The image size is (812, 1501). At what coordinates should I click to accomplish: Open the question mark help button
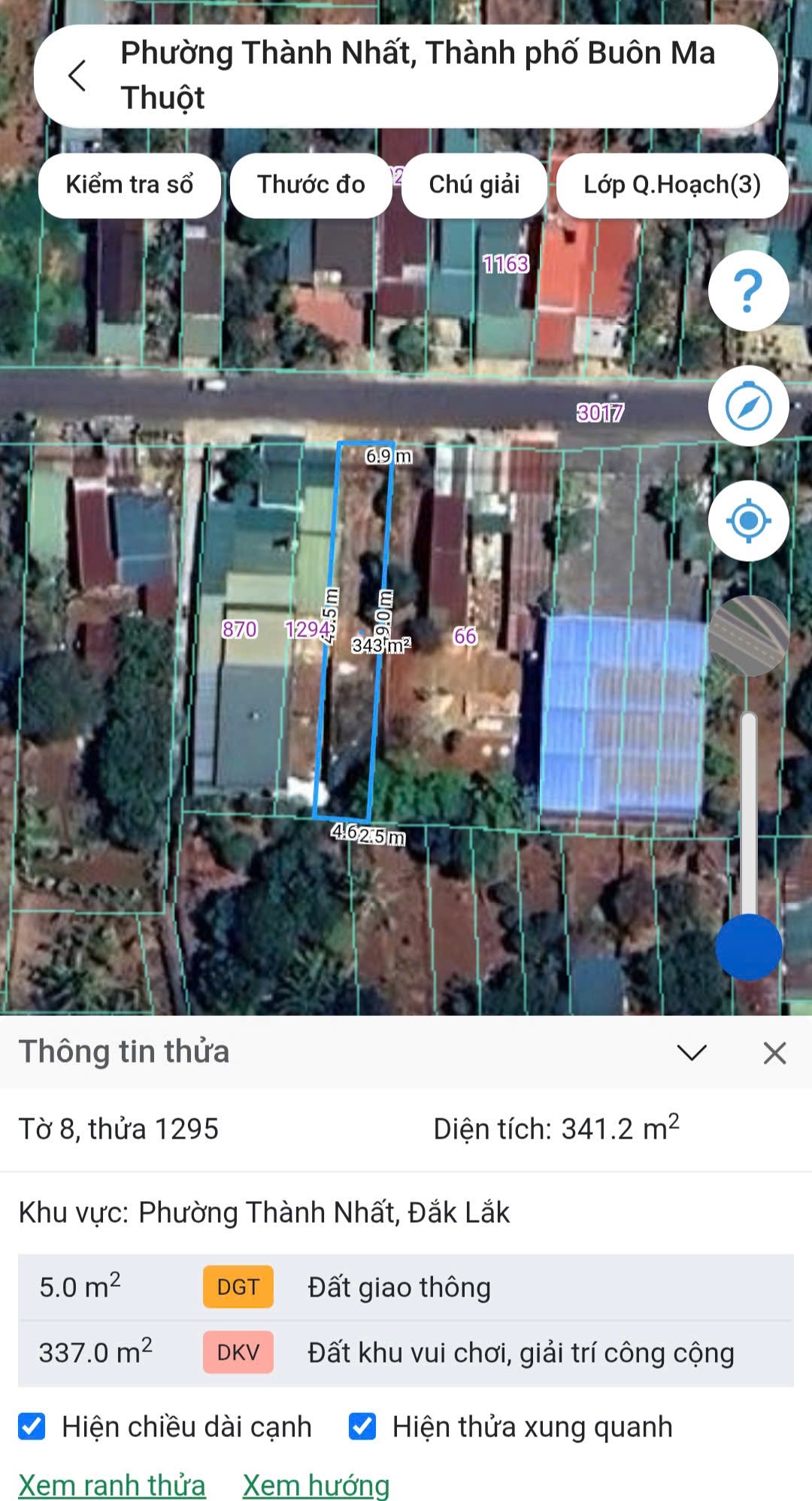(748, 291)
